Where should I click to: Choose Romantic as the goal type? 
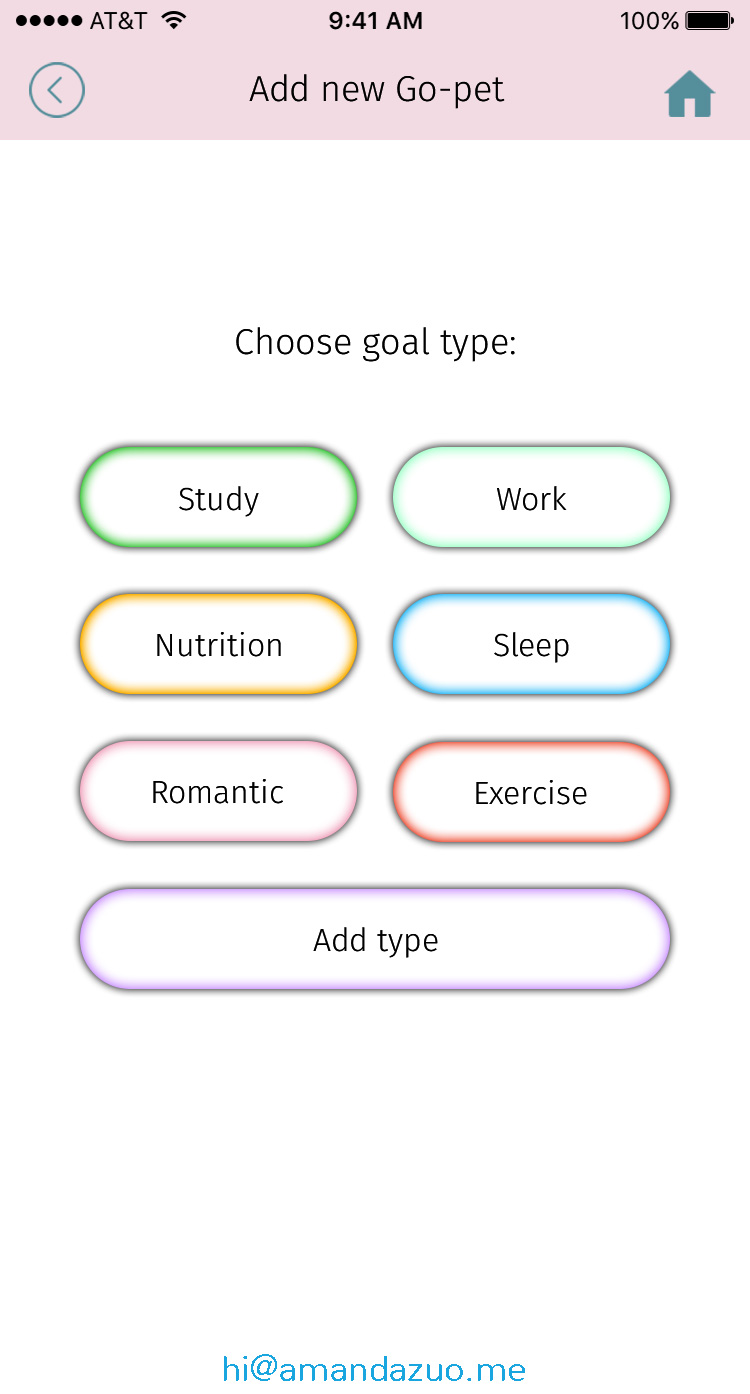click(x=218, y=792)
